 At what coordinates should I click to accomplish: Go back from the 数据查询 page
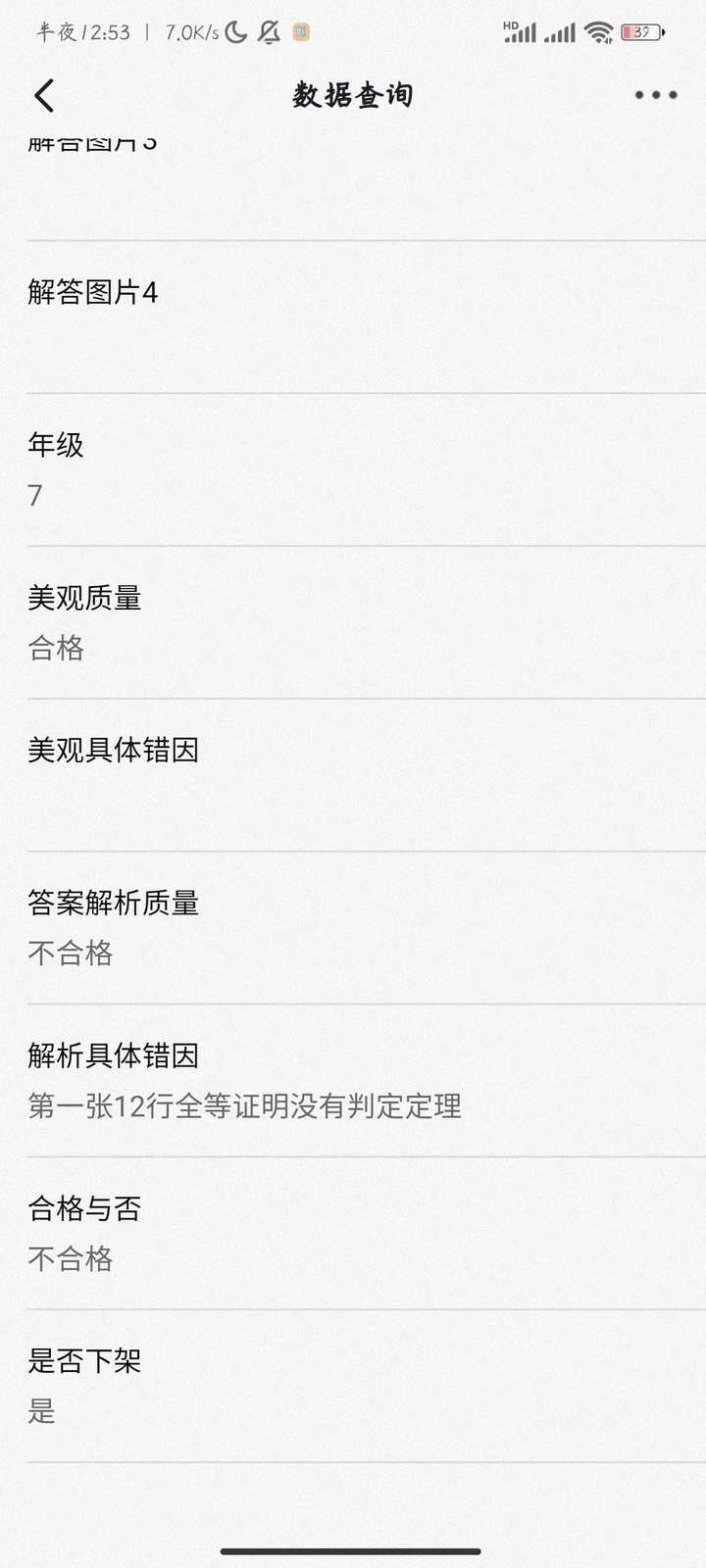tap(44, 95)
